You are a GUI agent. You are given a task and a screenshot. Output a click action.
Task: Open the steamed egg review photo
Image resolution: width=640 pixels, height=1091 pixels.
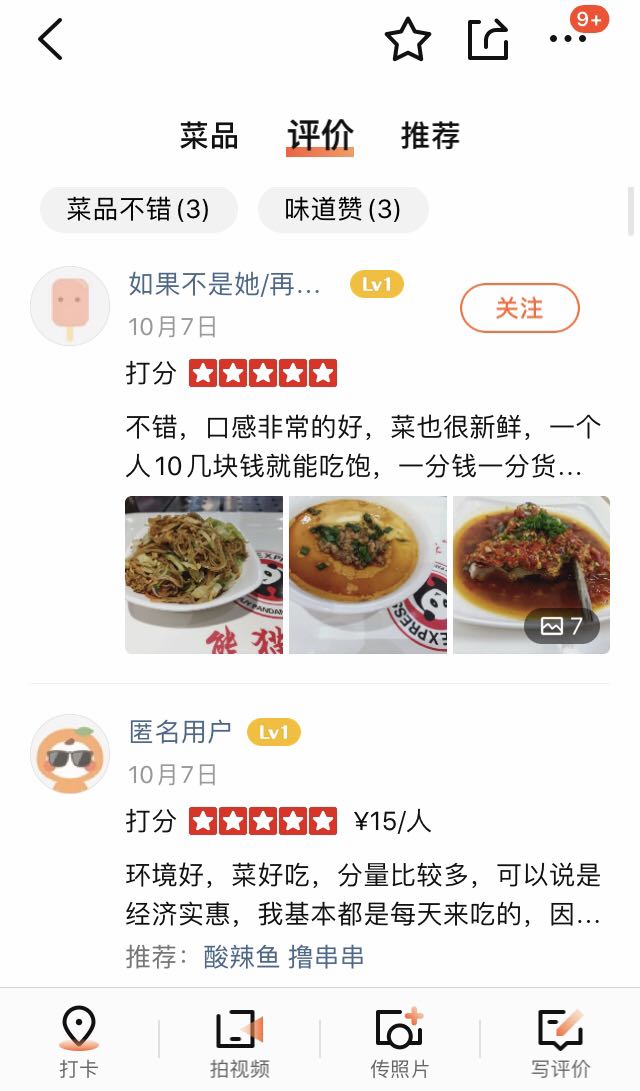point(368,575)
